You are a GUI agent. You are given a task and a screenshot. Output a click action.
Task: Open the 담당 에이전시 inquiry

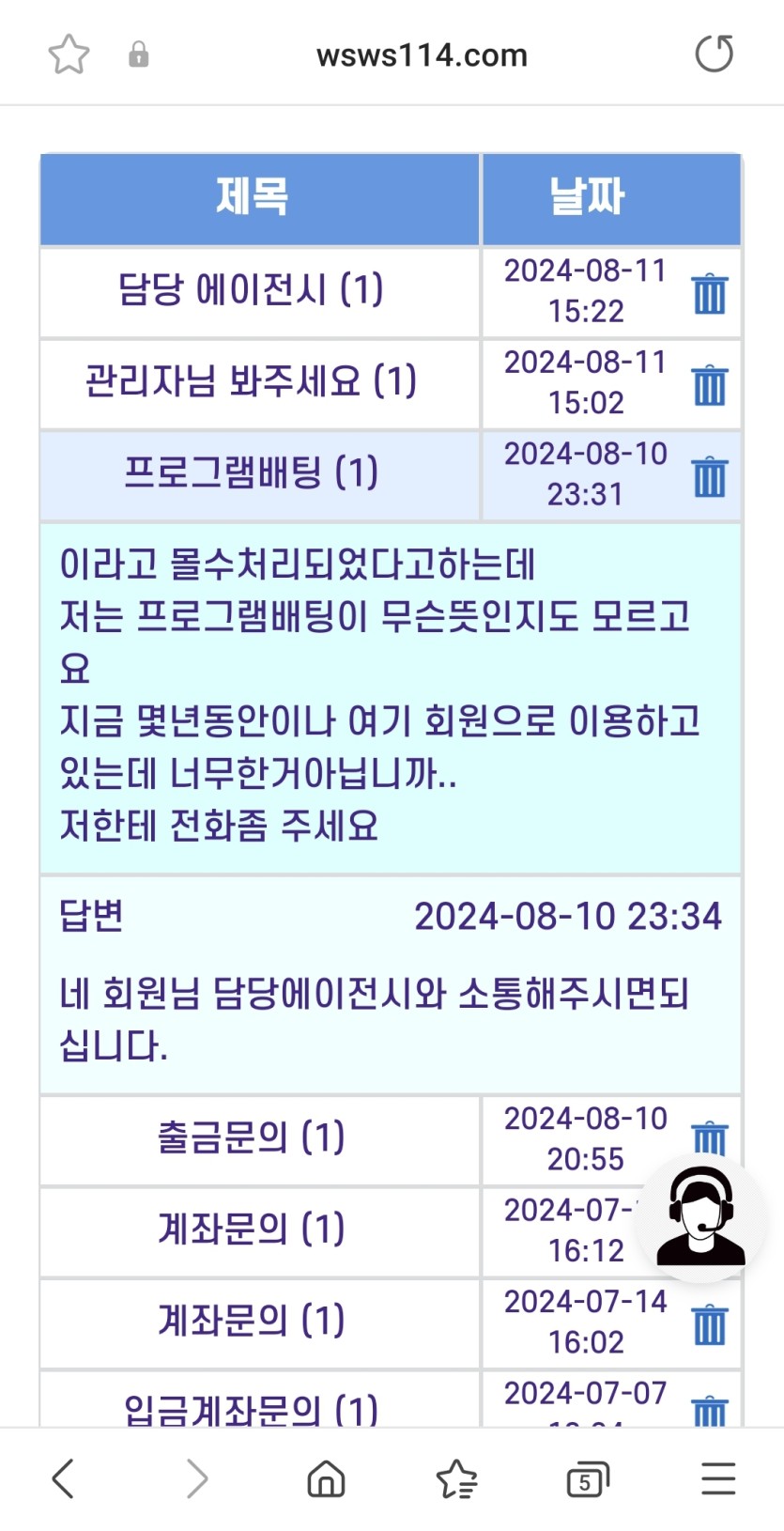251,290
